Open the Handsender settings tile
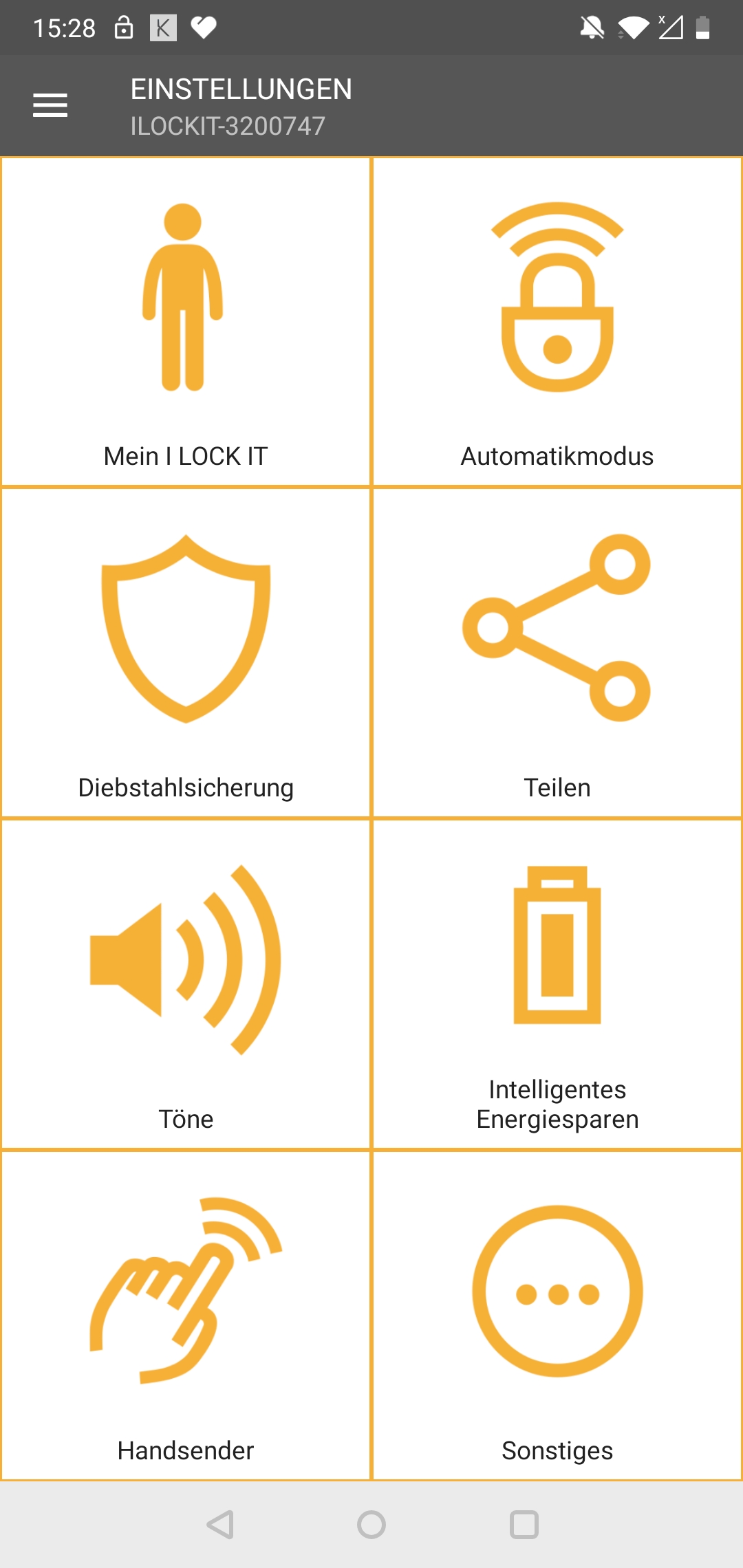This screenshot has width=743, height=1568. [186, 1316]
